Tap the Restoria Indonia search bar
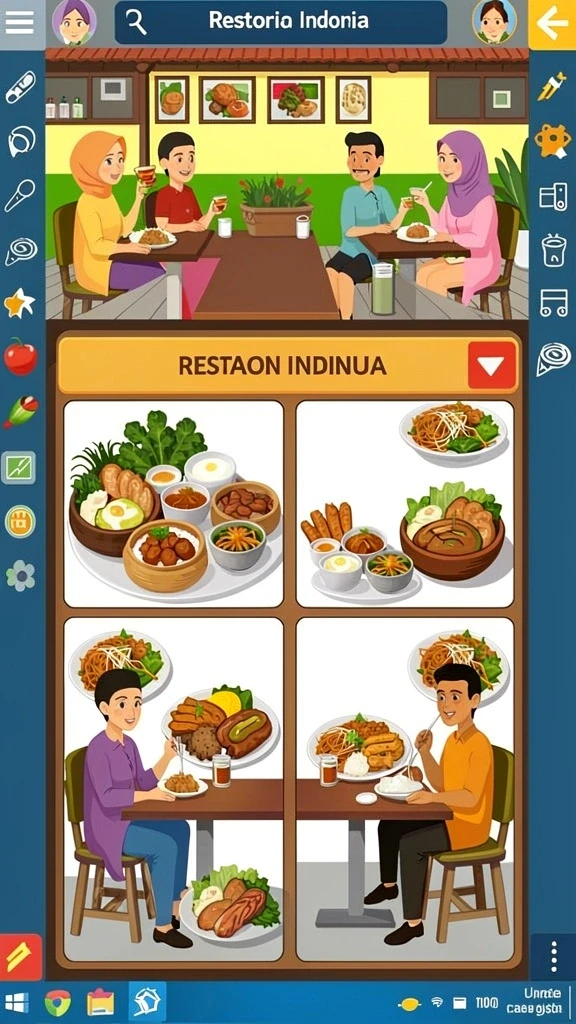Viewport: 576px width, 1024px height. pos(281,22)
